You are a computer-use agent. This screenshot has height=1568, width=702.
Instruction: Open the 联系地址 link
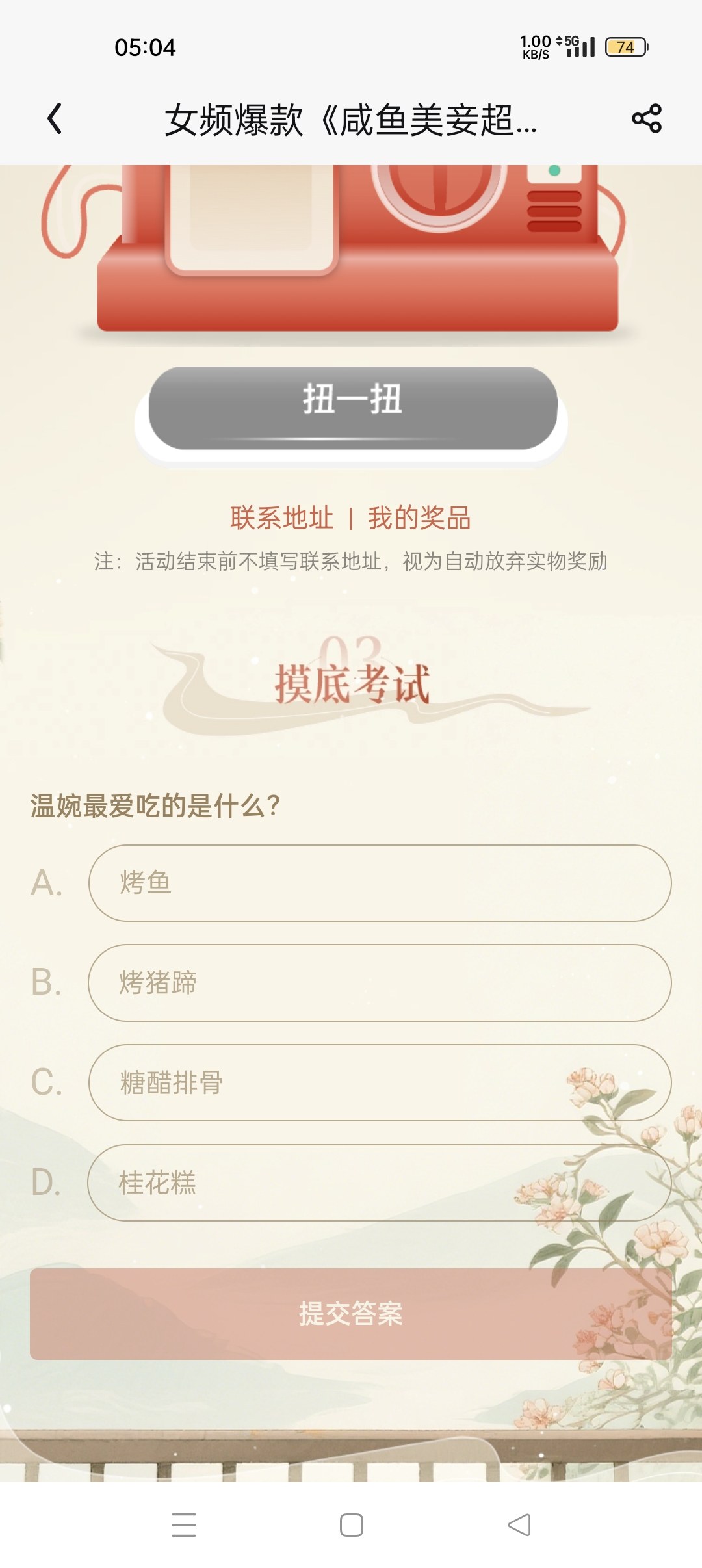click(282, 518)
